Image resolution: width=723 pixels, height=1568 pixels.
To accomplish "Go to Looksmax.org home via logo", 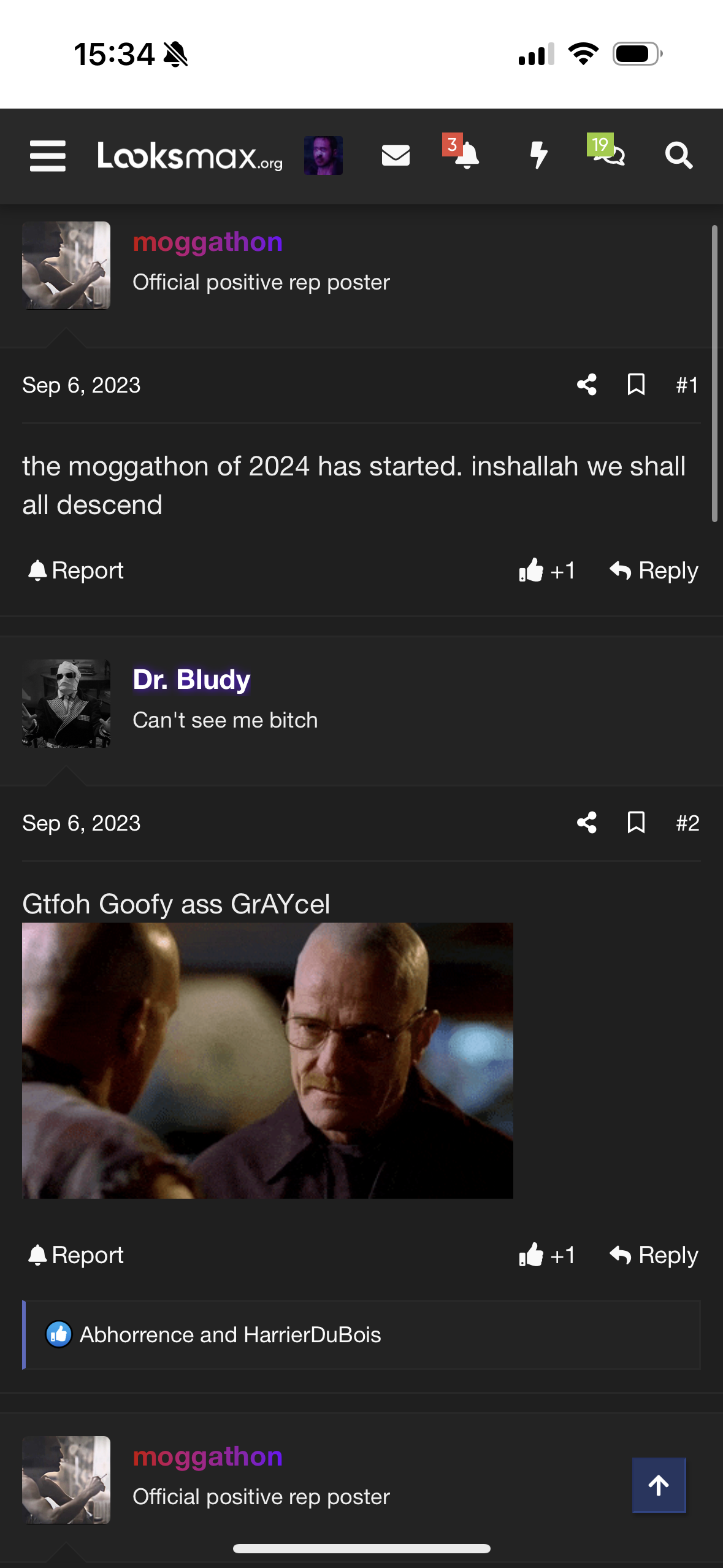I will coord(190,156).
